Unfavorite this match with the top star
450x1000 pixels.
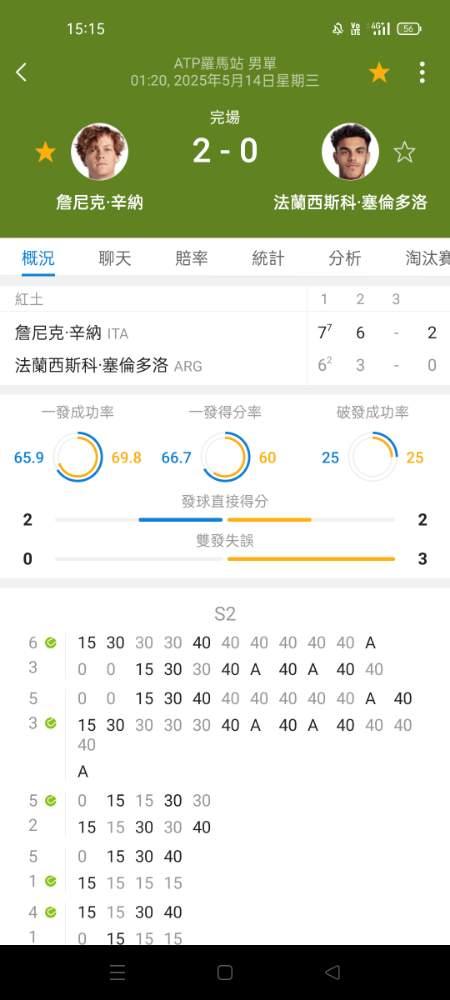point(379,73)
